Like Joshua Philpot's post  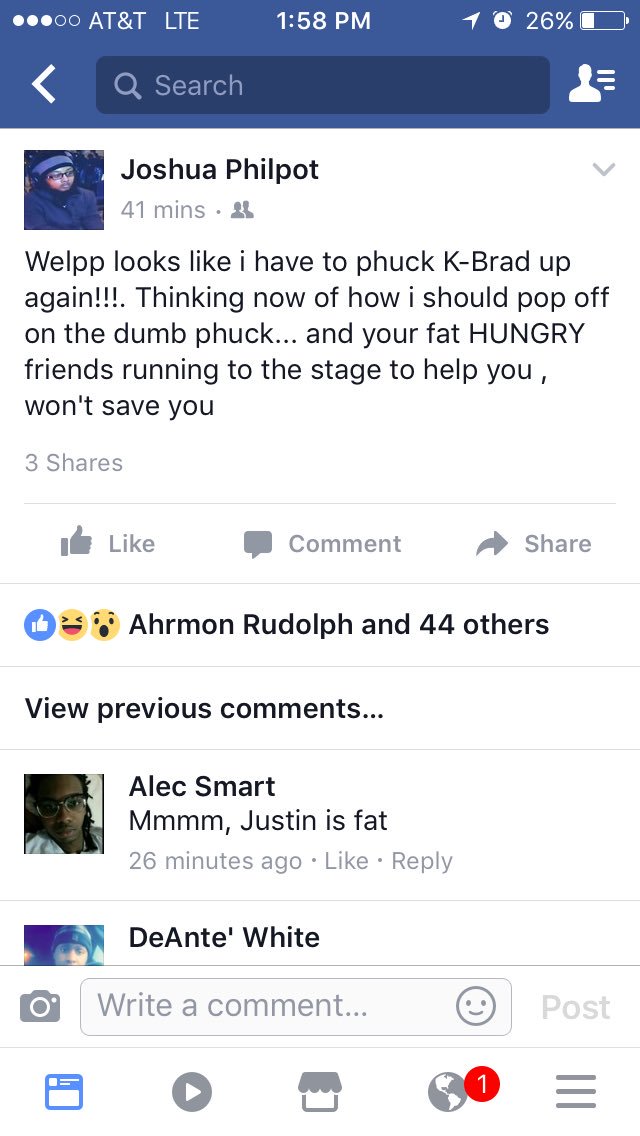tap(108, 544)
